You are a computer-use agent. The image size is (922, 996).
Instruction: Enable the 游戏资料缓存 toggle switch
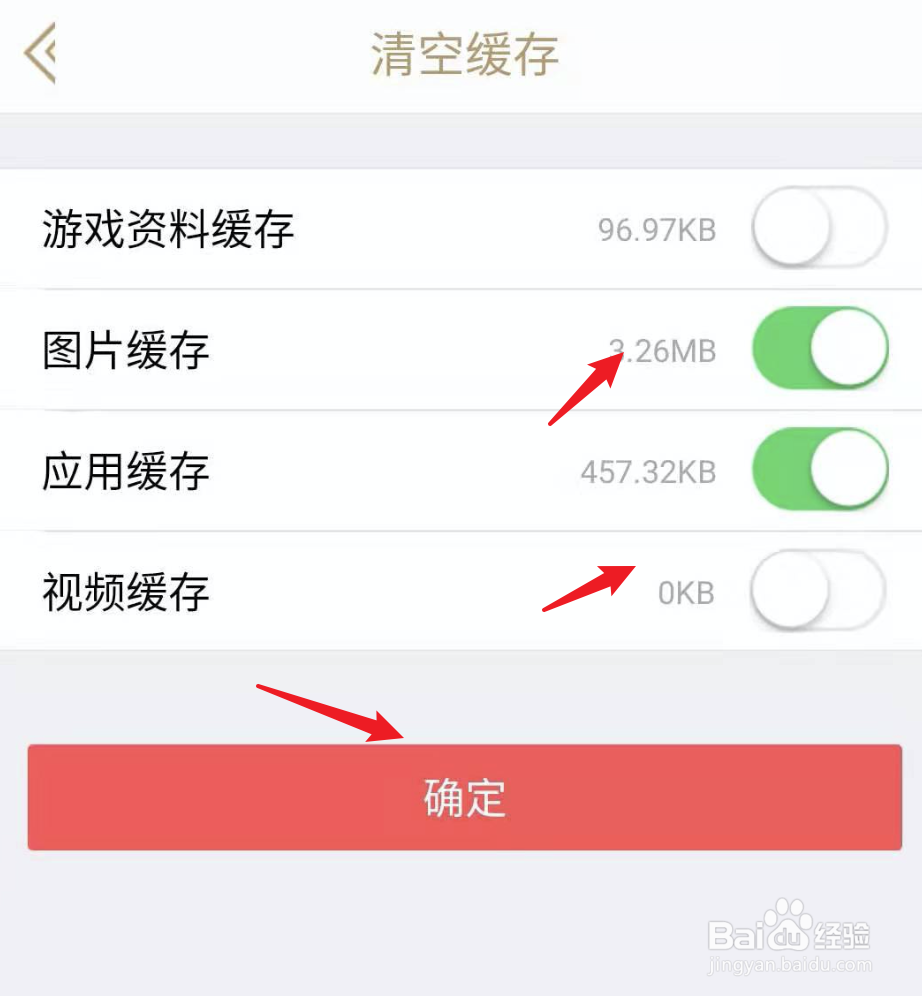(x=819, y=228)
